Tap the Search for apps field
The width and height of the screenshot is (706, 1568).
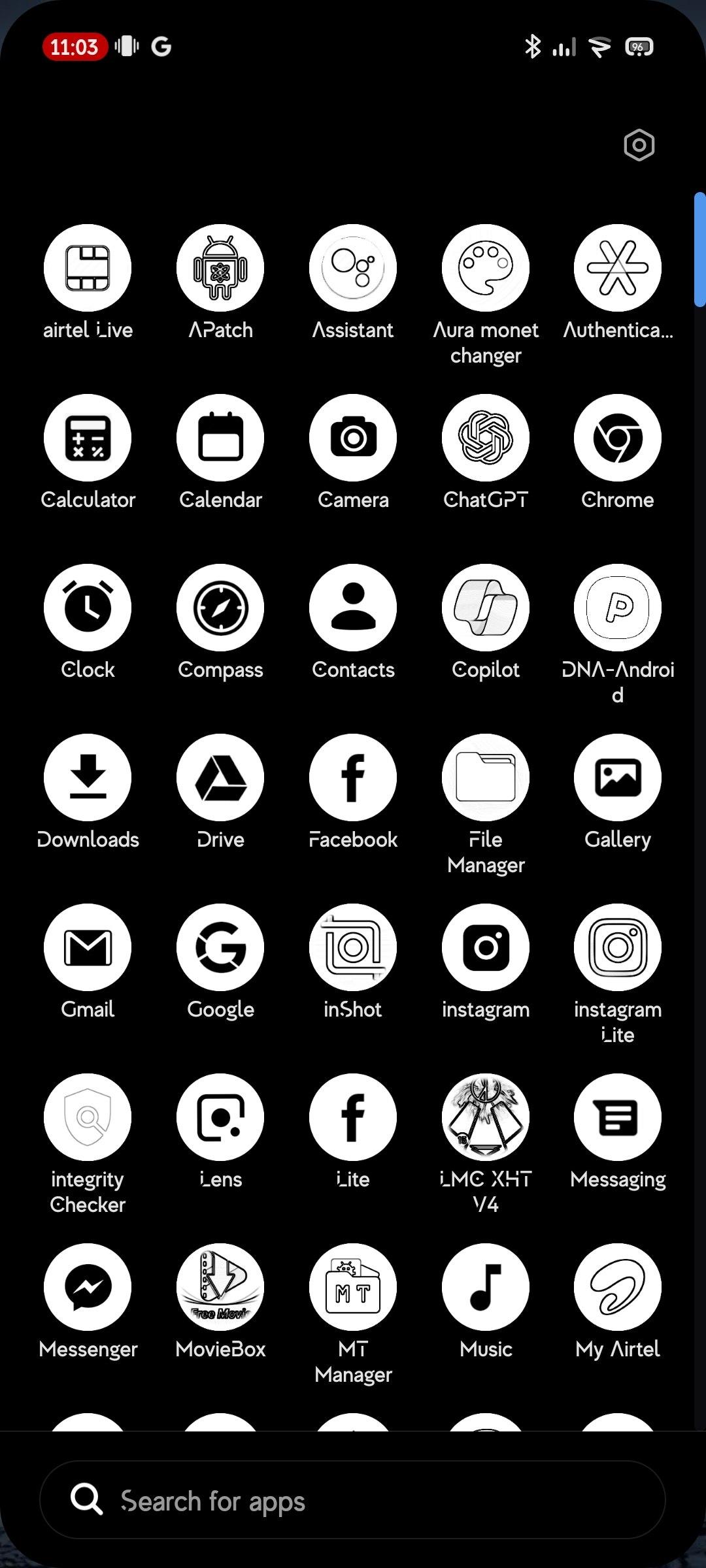[x=353, y=1500]
